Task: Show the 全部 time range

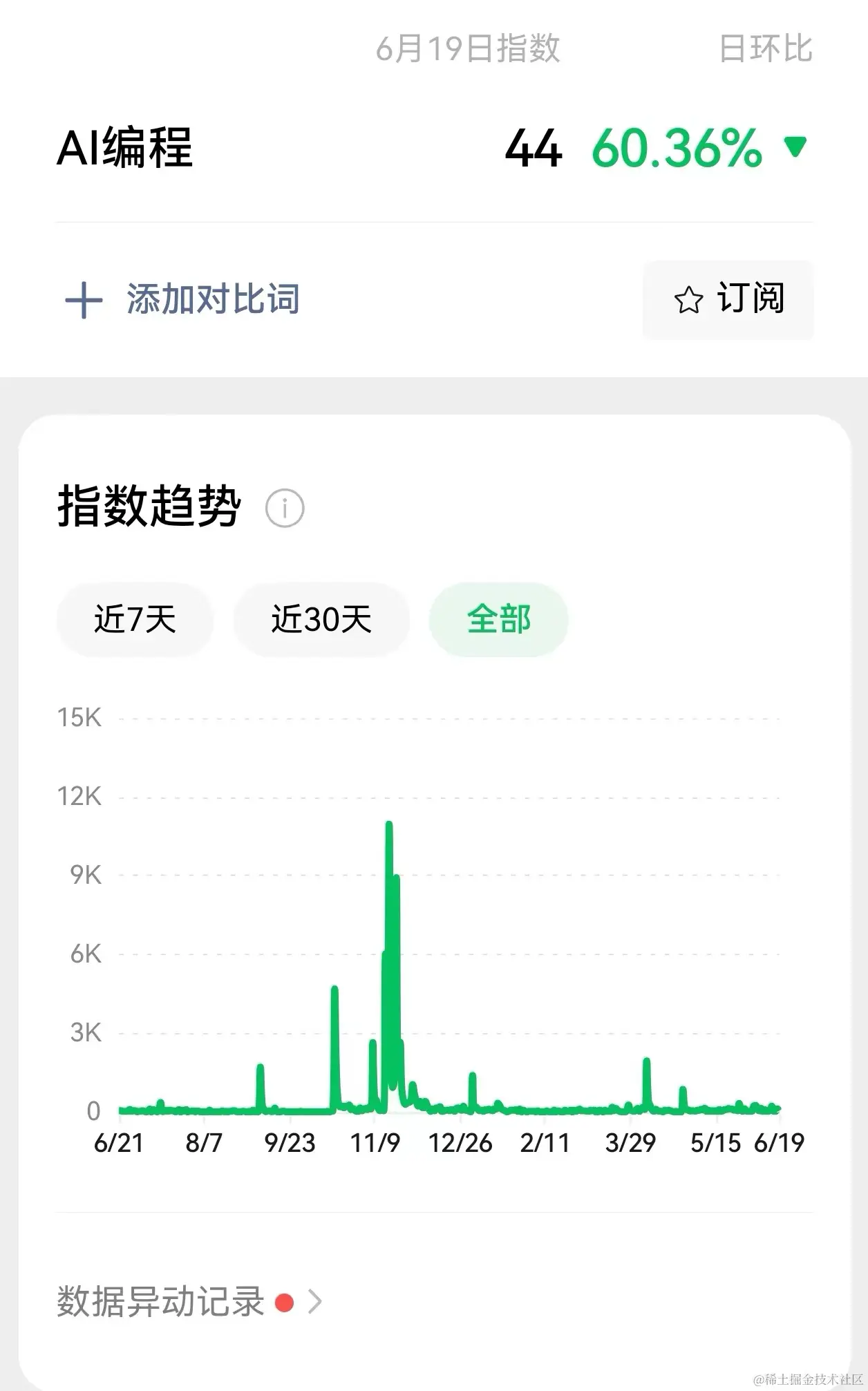Action: click(498, 619)
